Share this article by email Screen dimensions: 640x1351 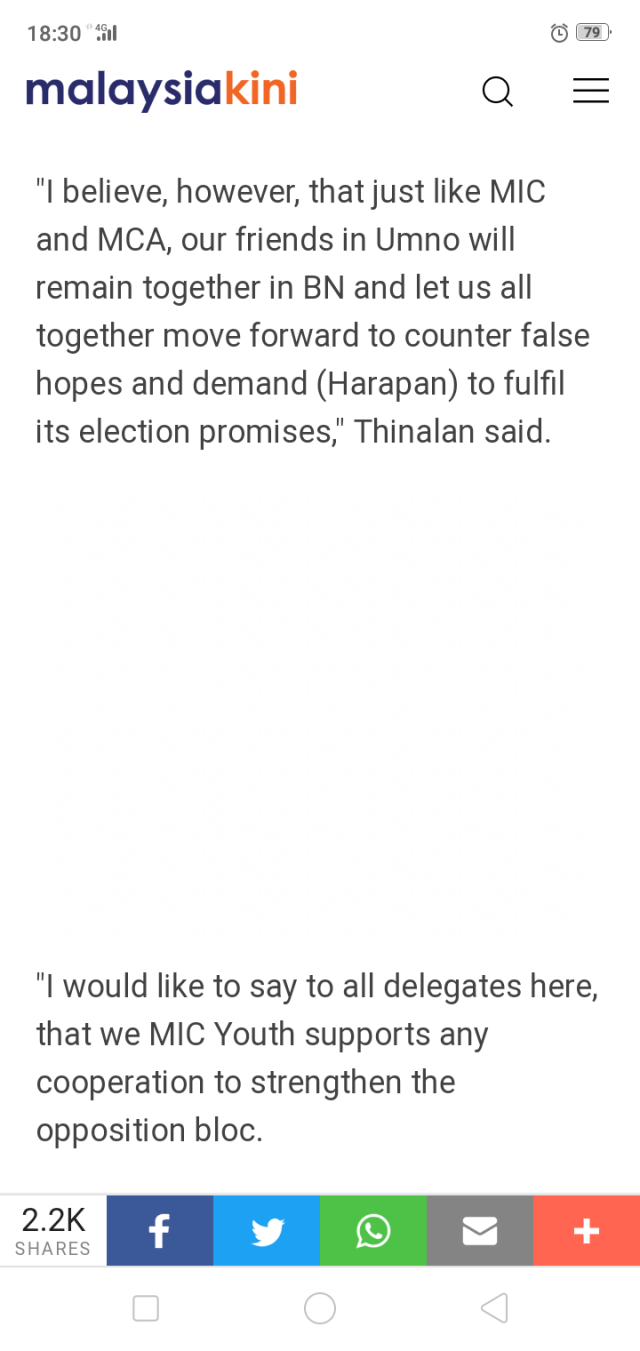[480, 1231]
